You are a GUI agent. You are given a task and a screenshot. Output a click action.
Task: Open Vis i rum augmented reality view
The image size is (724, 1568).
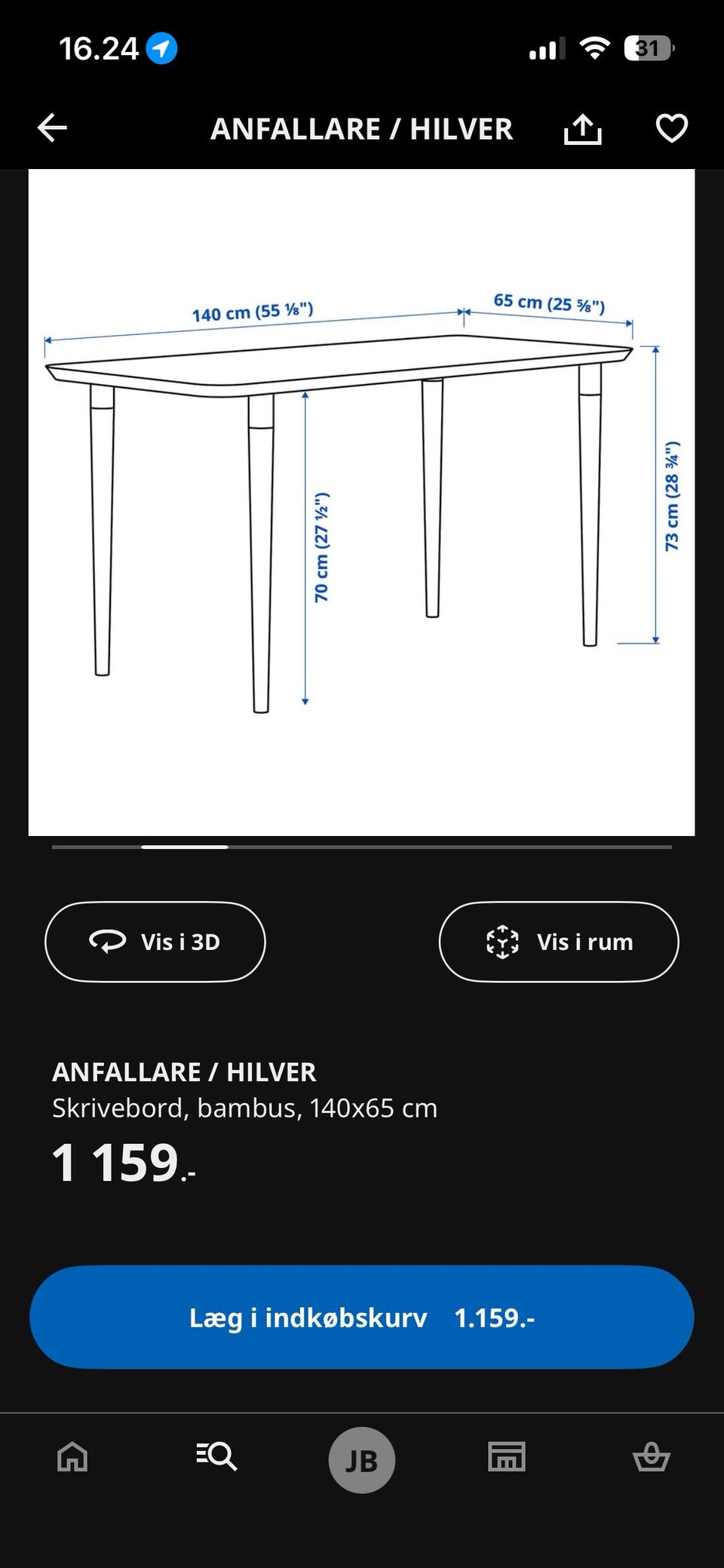(x=558, y=941)
